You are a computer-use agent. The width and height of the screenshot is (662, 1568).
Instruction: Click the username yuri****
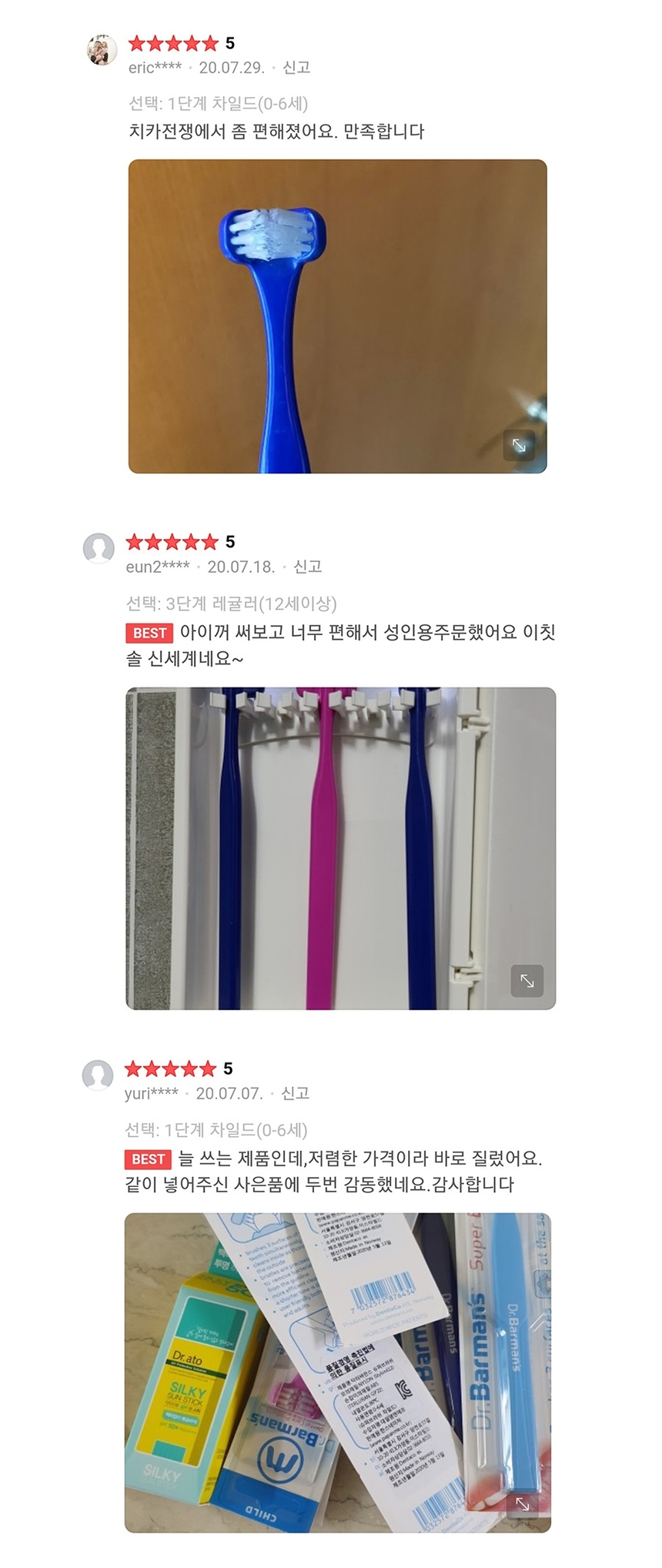click(x=152, y=1093)
